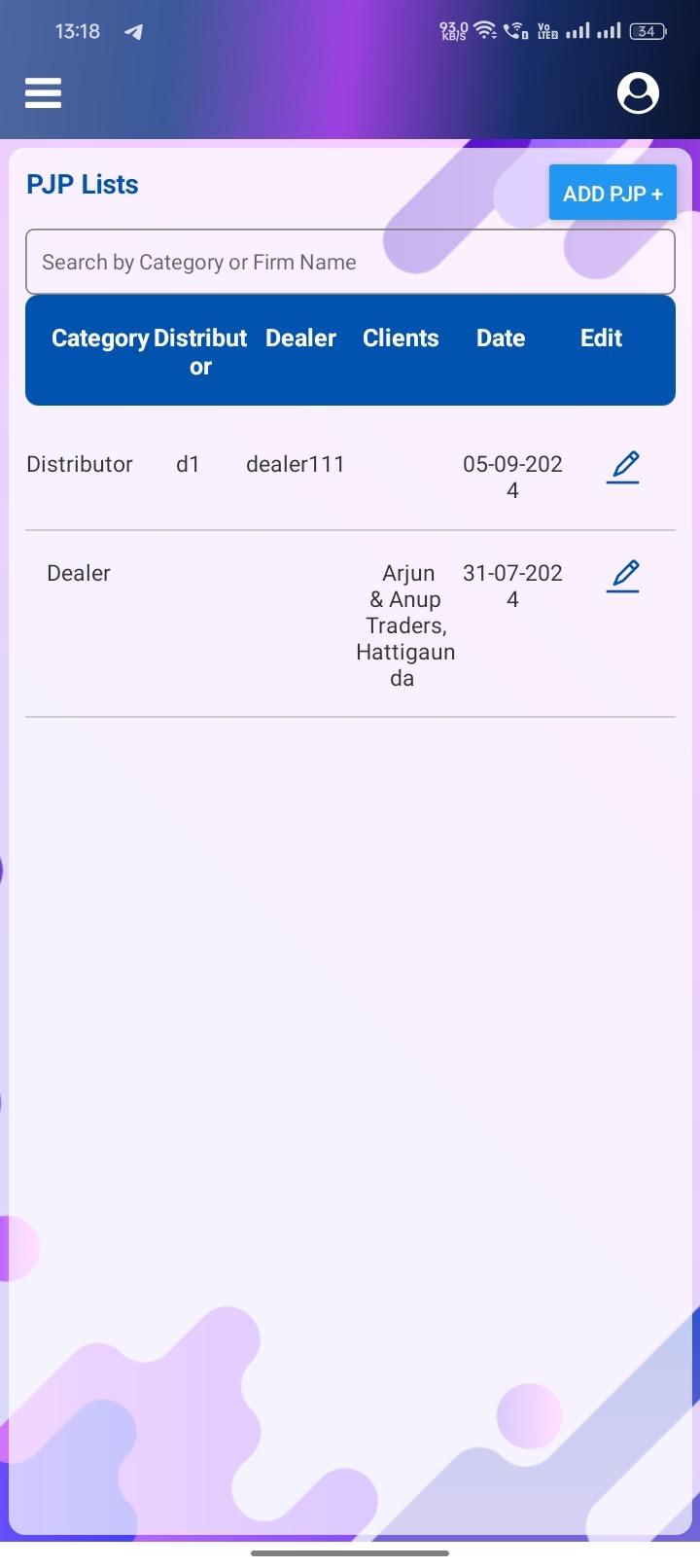Focus the Search by Category or Firm Name field
This screenshot has height=1568, width=700.
tap(350, 262)
